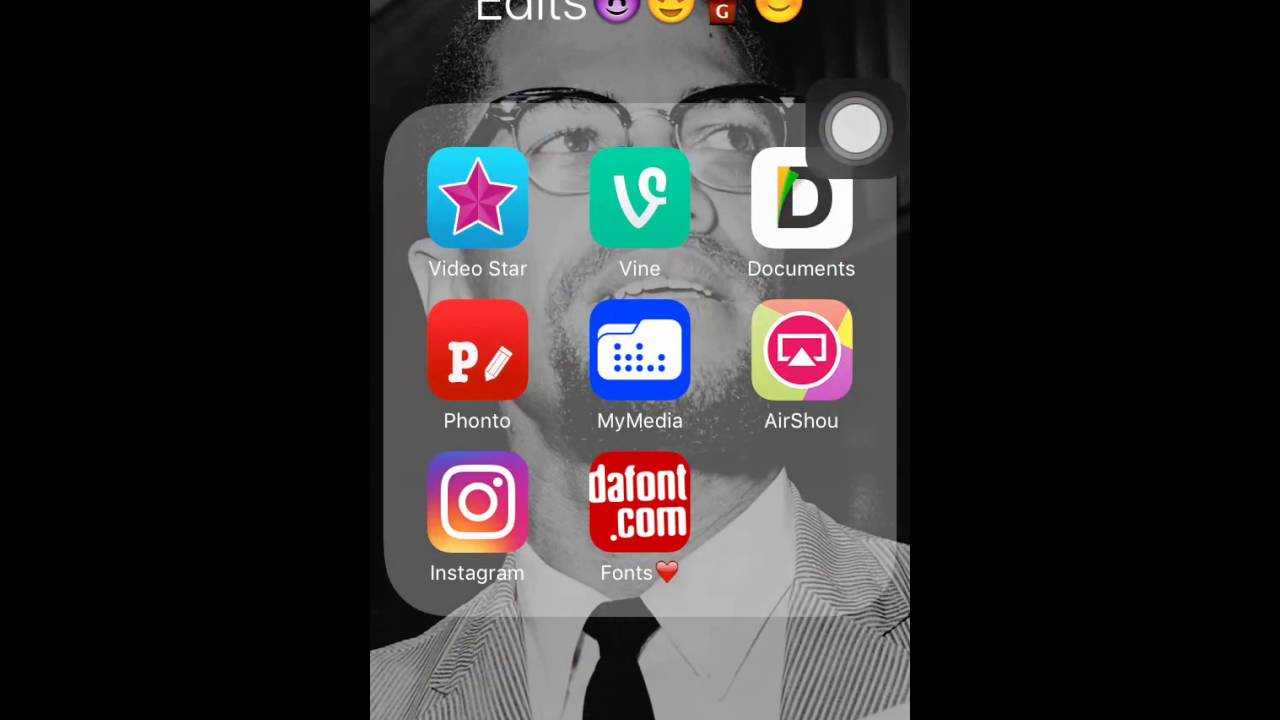Viewport: 1280px width, 720px height.
Task: Tap the AssistiveTouch floating button
Action: coord(855,129)
